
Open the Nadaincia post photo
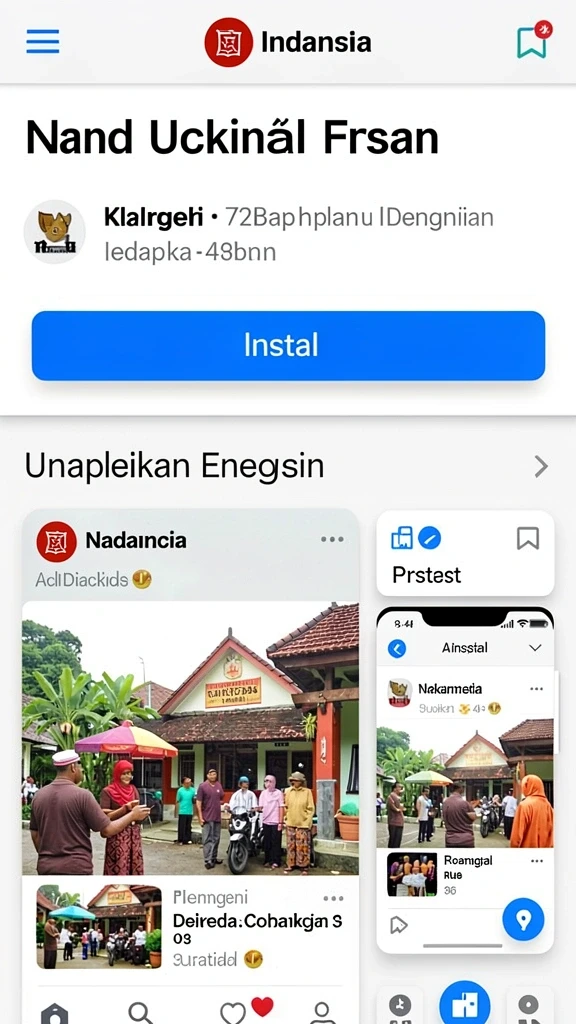tap(191, 738)
